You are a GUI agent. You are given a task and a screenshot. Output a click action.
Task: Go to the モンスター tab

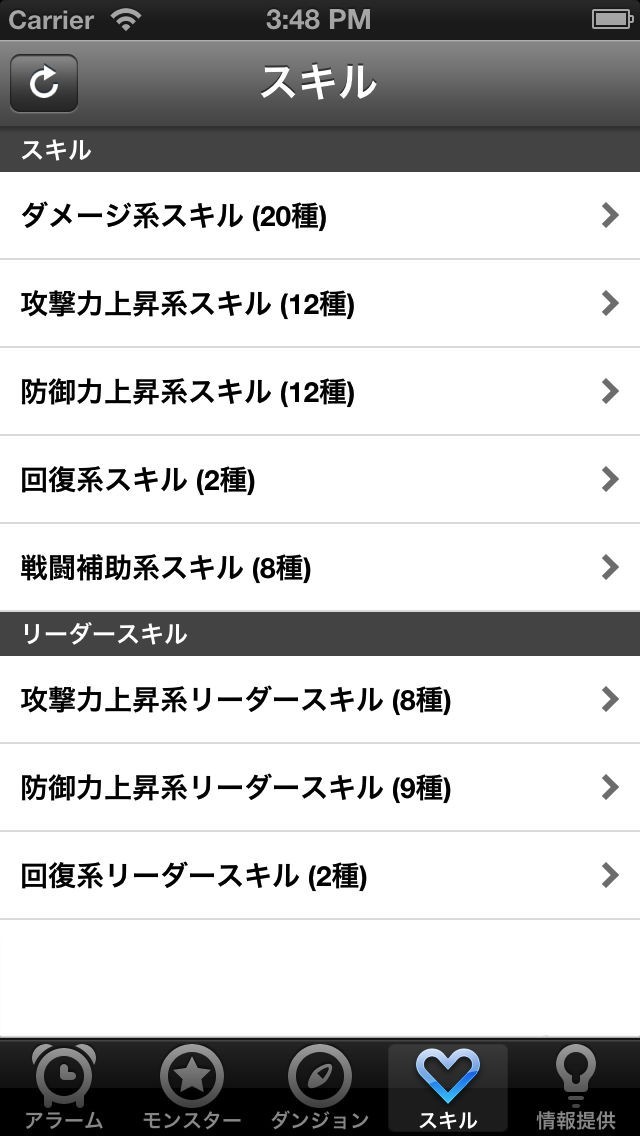192,1088
